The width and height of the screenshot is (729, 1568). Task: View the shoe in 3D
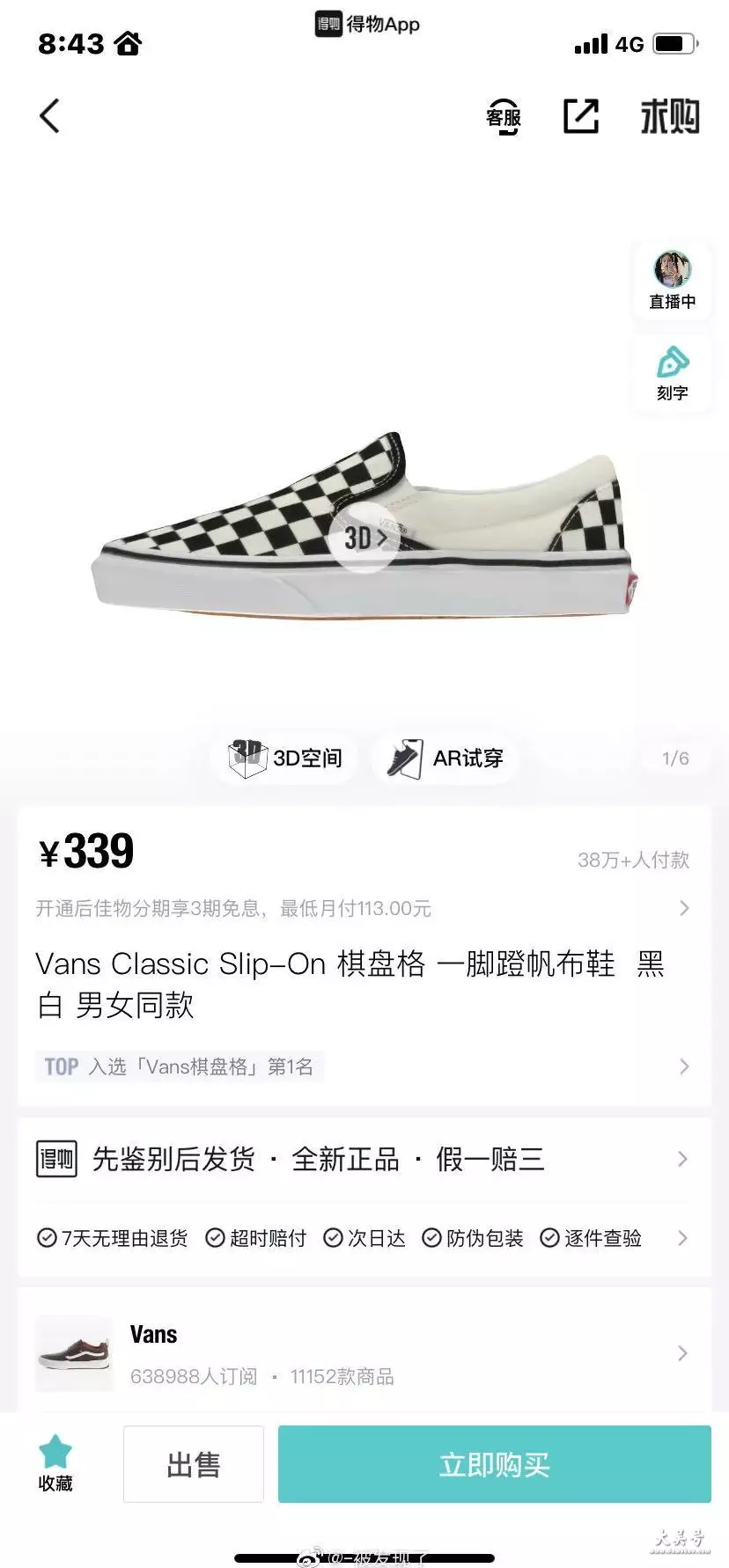point(364,537)
